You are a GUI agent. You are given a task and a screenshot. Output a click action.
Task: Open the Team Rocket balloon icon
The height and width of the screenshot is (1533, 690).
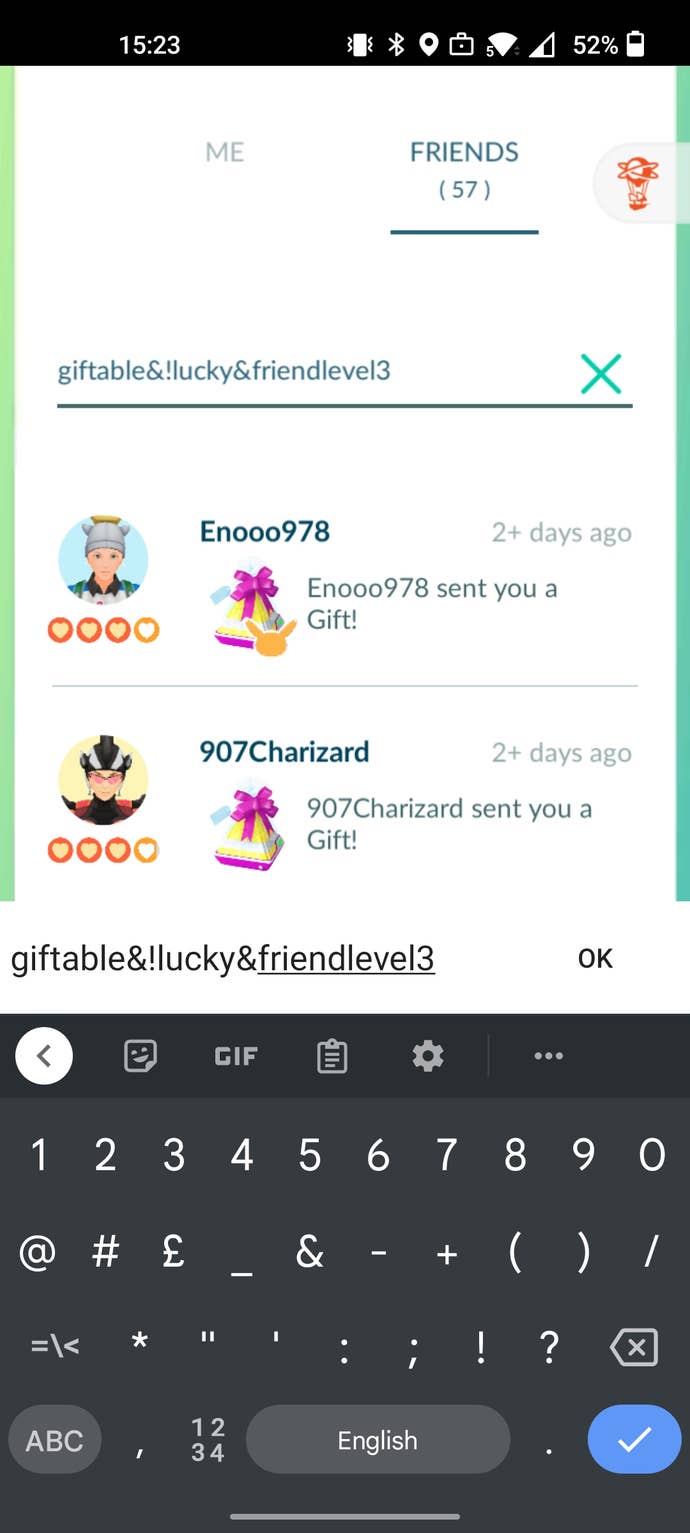(x=637, y=184)
